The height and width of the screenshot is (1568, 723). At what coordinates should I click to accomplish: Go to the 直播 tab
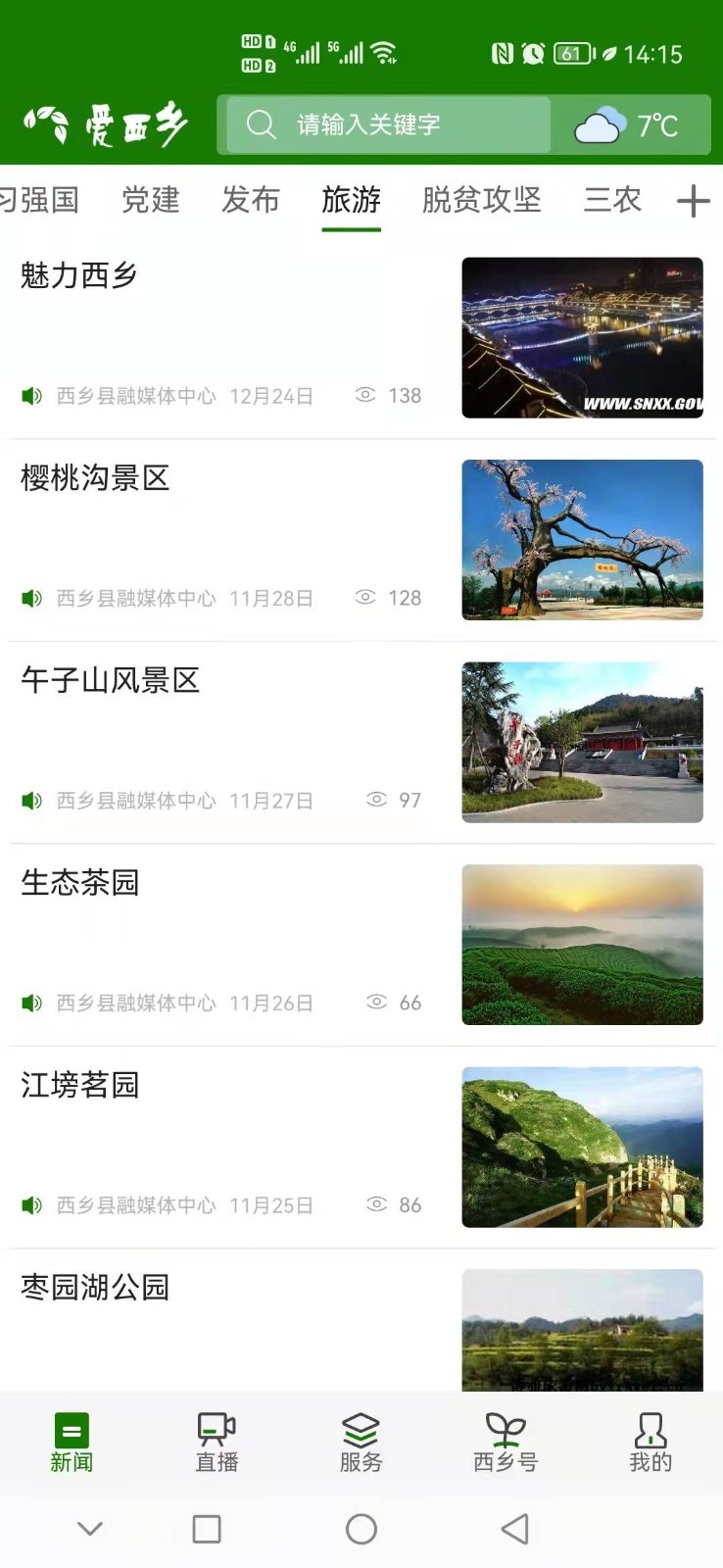point(217,1443)
